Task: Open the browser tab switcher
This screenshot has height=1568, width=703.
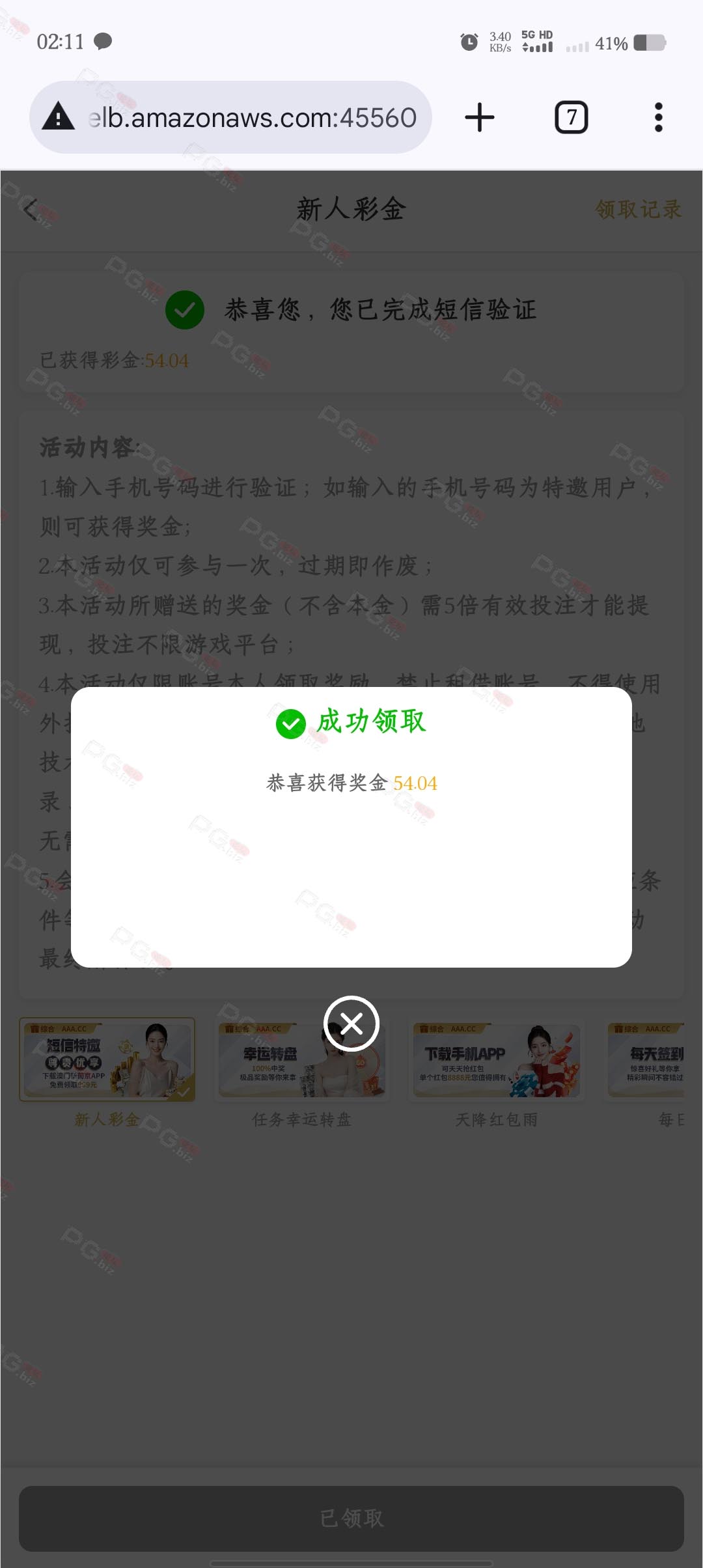Action: pyautogui.click(x=572, y=117)
